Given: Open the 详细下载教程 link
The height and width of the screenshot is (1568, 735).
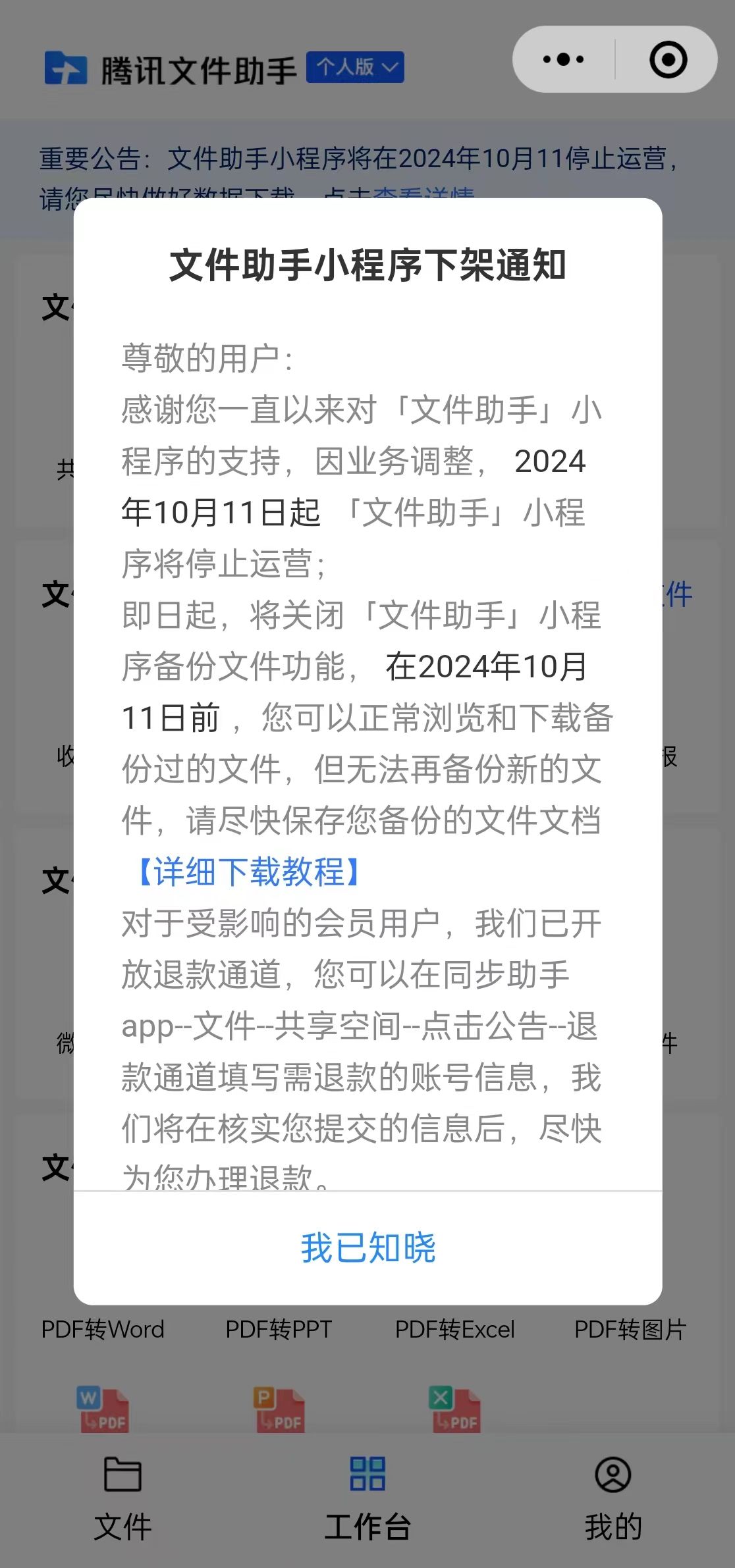Looking at the screenshot, I should tap(249, 872).
